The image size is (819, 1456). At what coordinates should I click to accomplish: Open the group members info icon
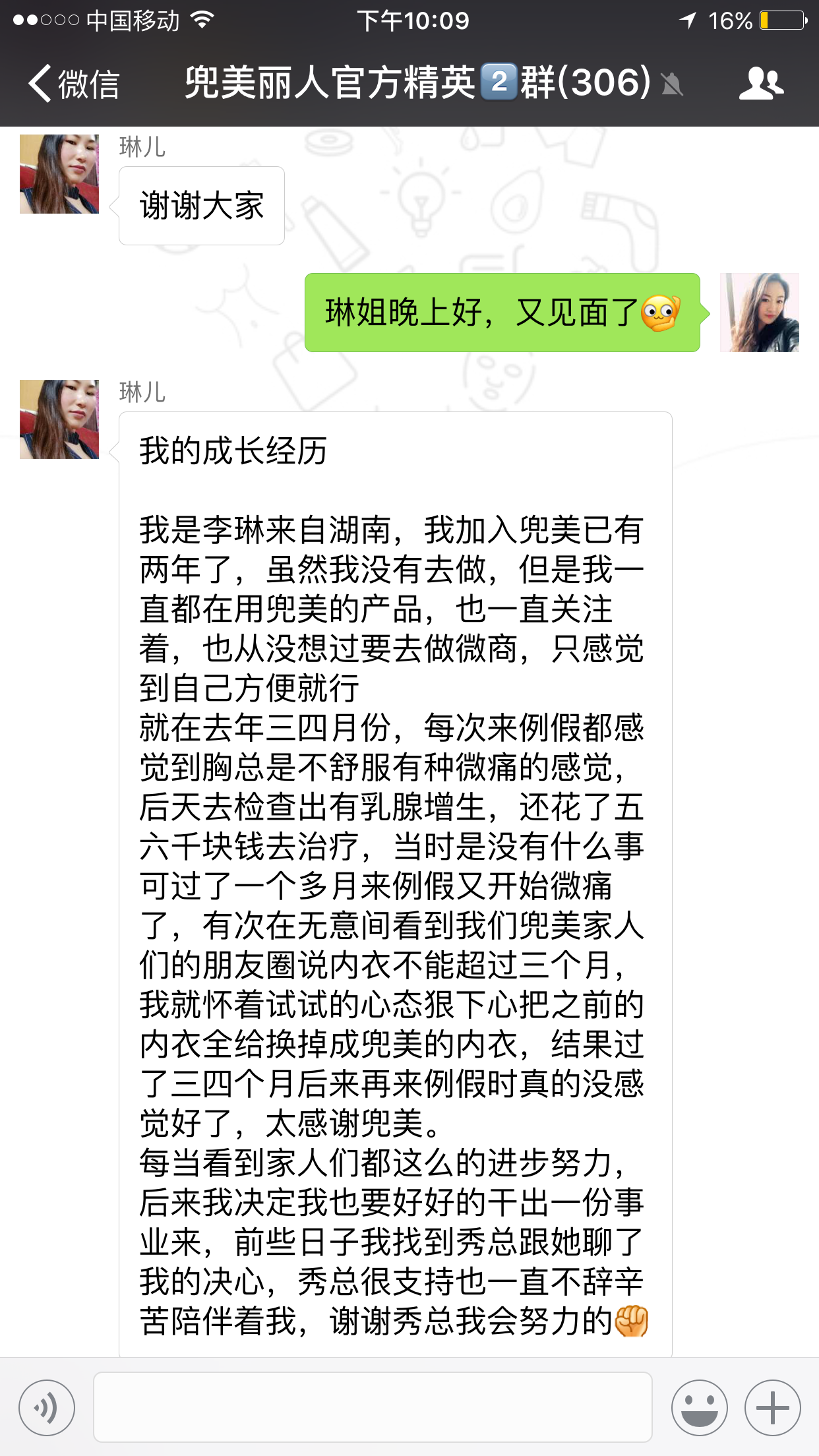[x=761, y=84]
